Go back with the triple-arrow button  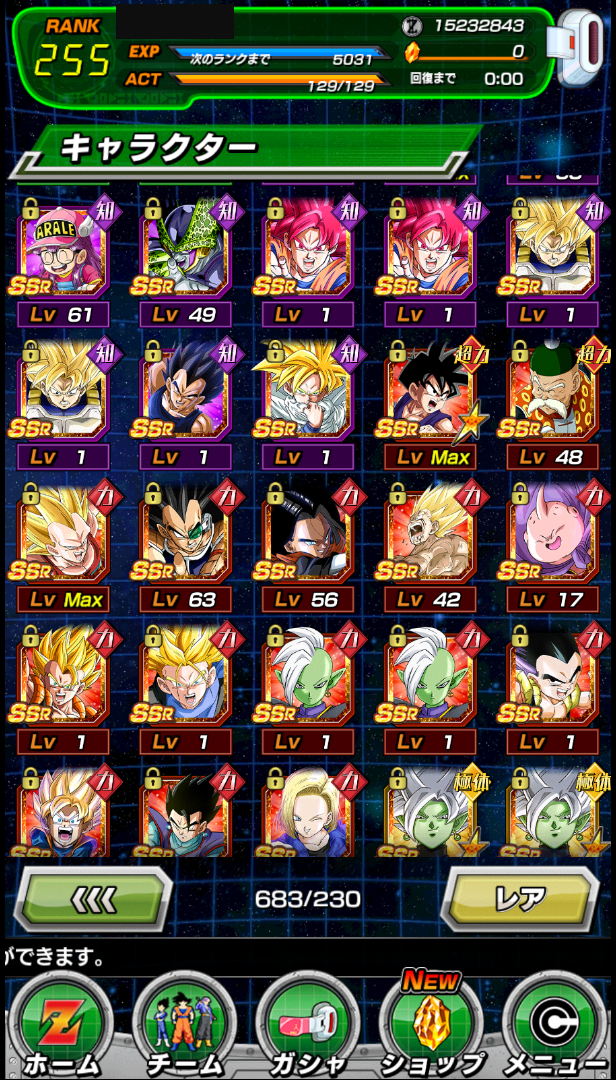tap(93, 898)
